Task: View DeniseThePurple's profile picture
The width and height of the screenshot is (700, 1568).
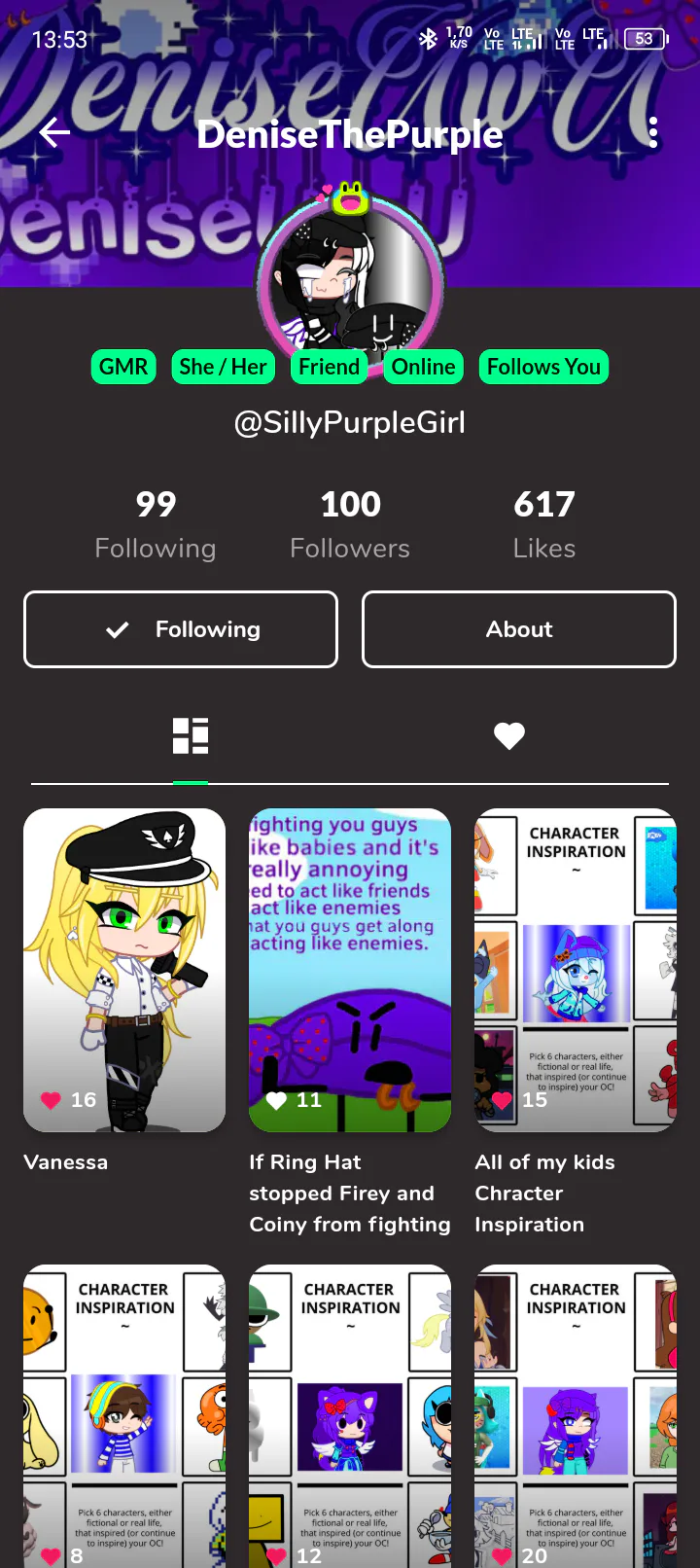Action: click(x=350, y=282)
